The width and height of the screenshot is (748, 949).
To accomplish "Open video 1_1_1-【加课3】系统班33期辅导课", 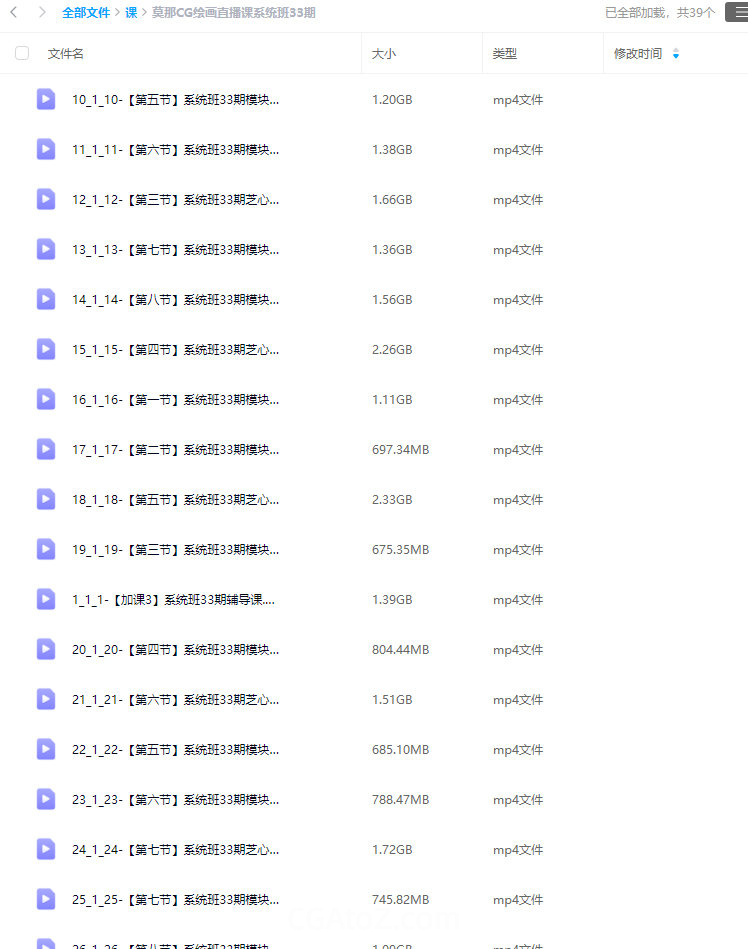I will (172, 600).
